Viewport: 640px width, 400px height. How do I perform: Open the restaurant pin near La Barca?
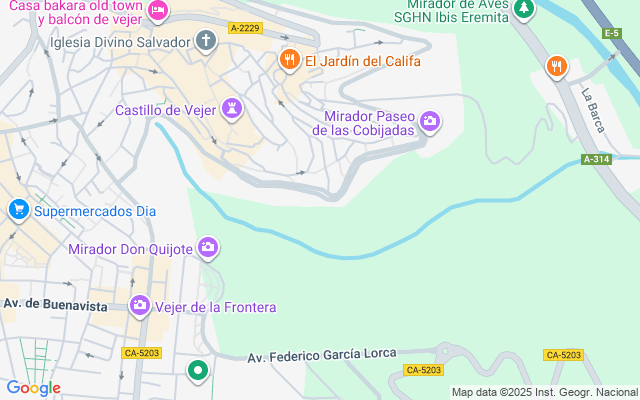(557, 66)
